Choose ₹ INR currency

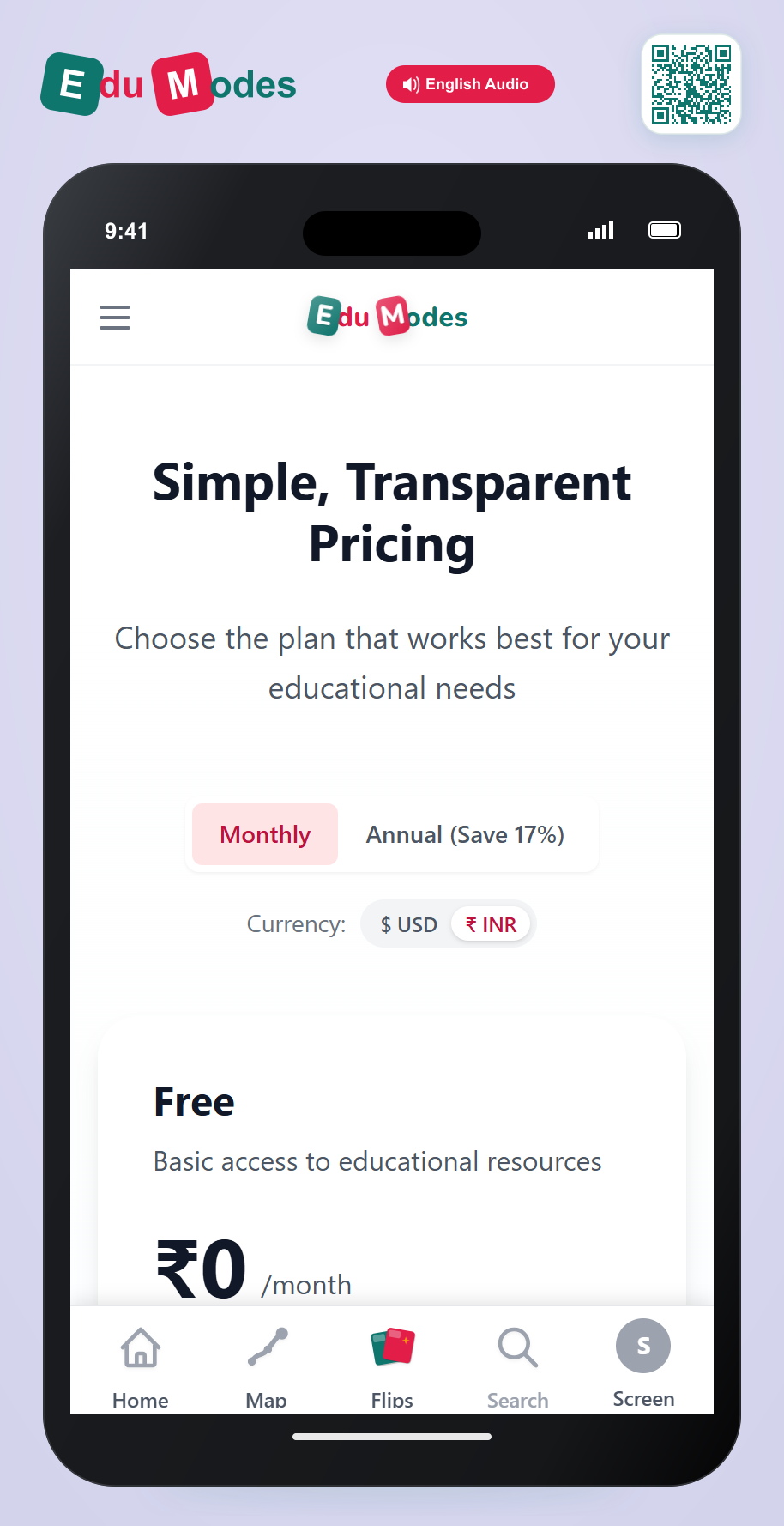tap(491, 924)
